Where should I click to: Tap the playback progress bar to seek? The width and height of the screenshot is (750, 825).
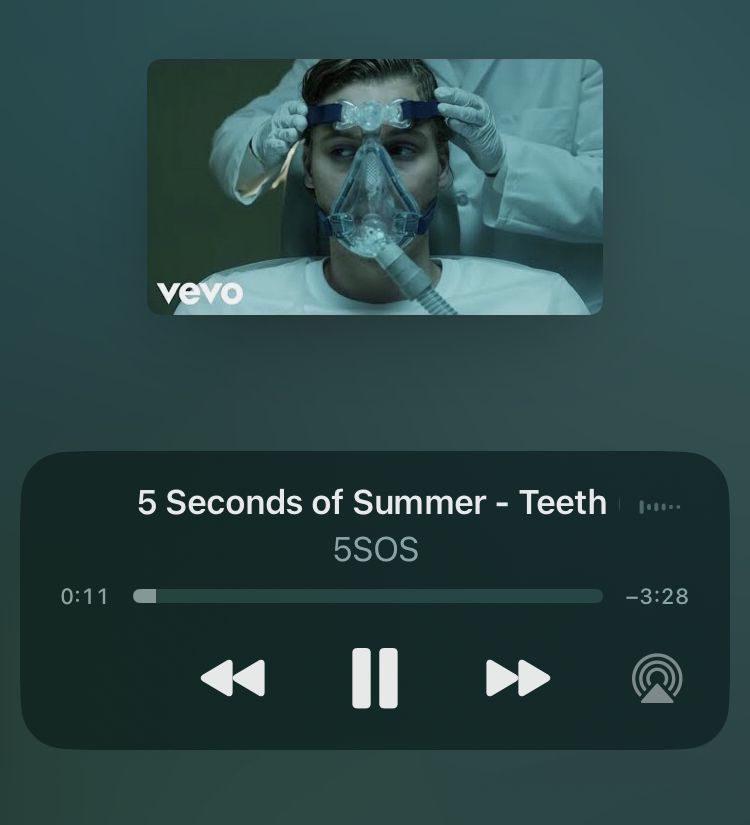[x=368, y=596]
